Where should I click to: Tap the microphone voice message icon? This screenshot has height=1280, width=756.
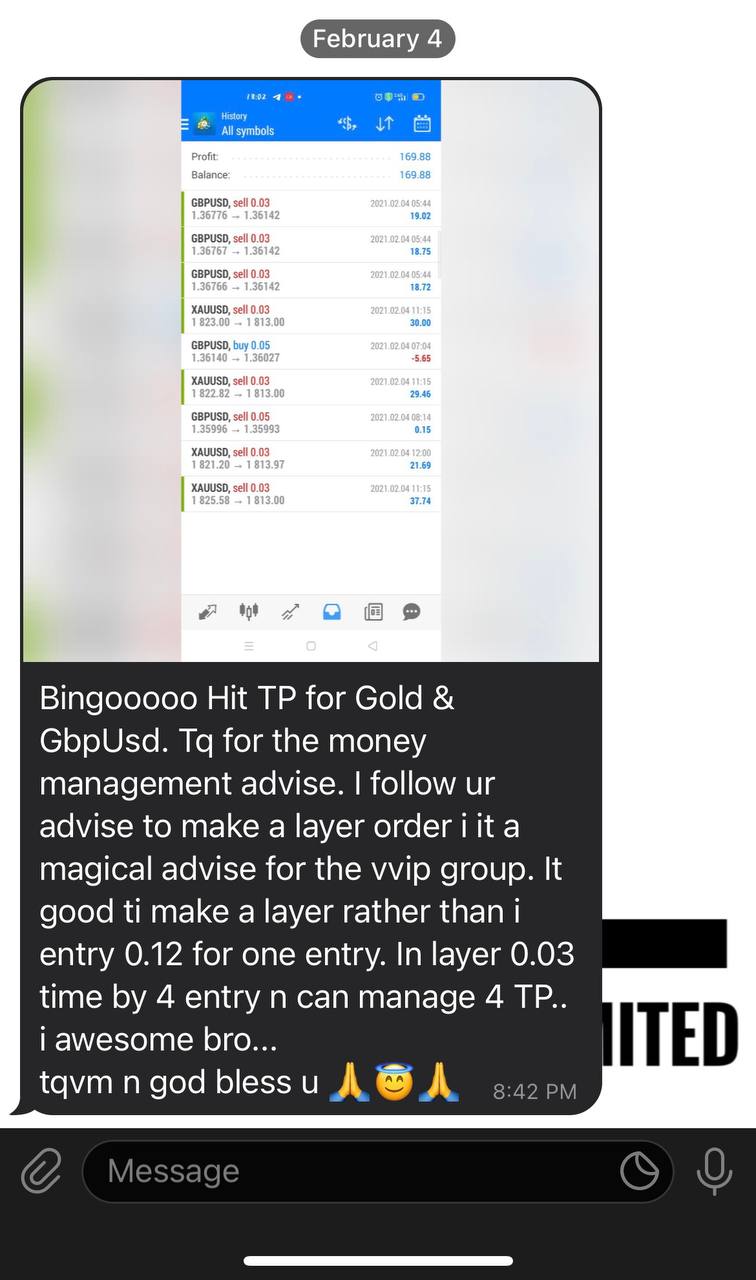(x=714, y=1171)
